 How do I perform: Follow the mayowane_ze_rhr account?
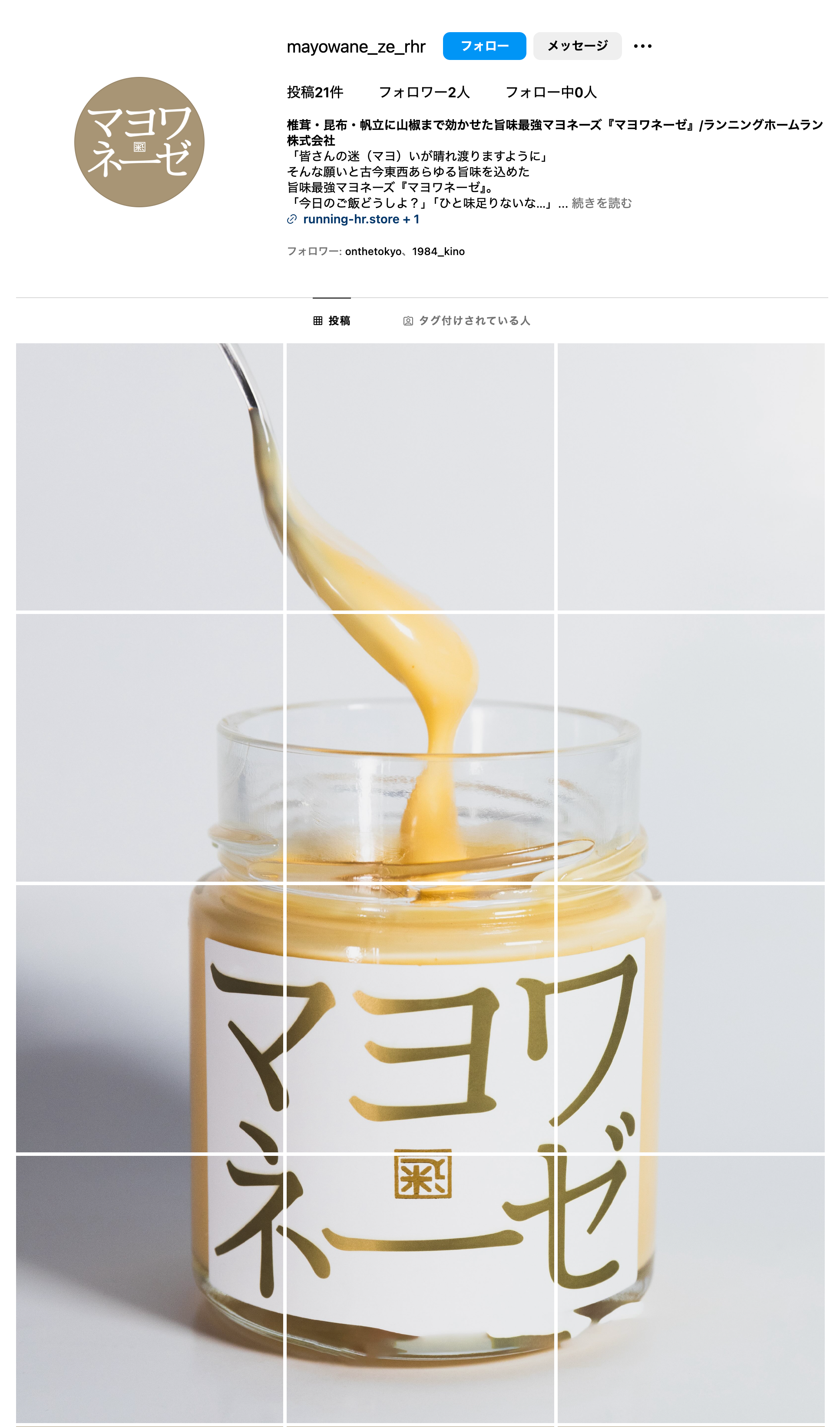pyautogui.click(x=484, y=46)
